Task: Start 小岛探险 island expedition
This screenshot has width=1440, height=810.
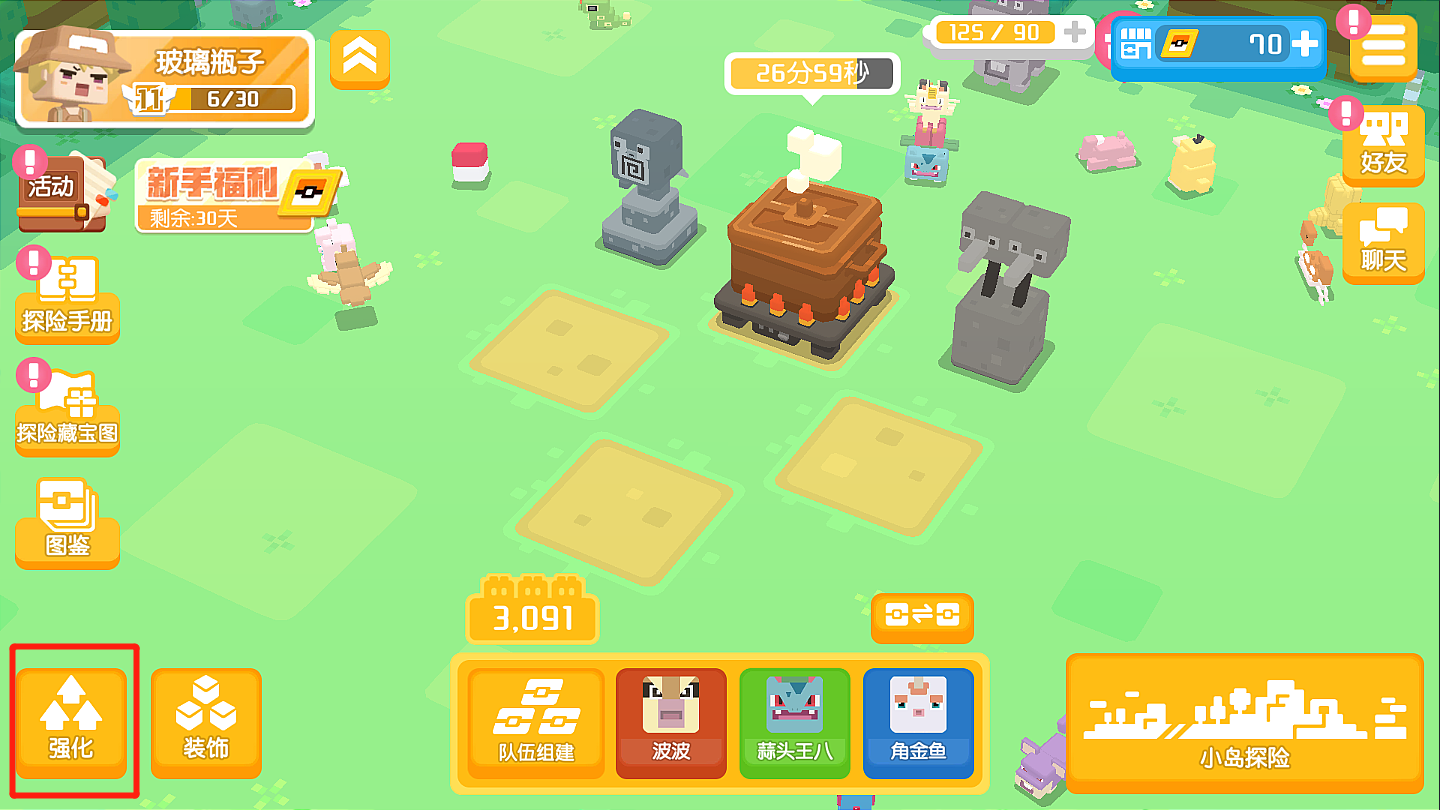Action: point(1244,724)
